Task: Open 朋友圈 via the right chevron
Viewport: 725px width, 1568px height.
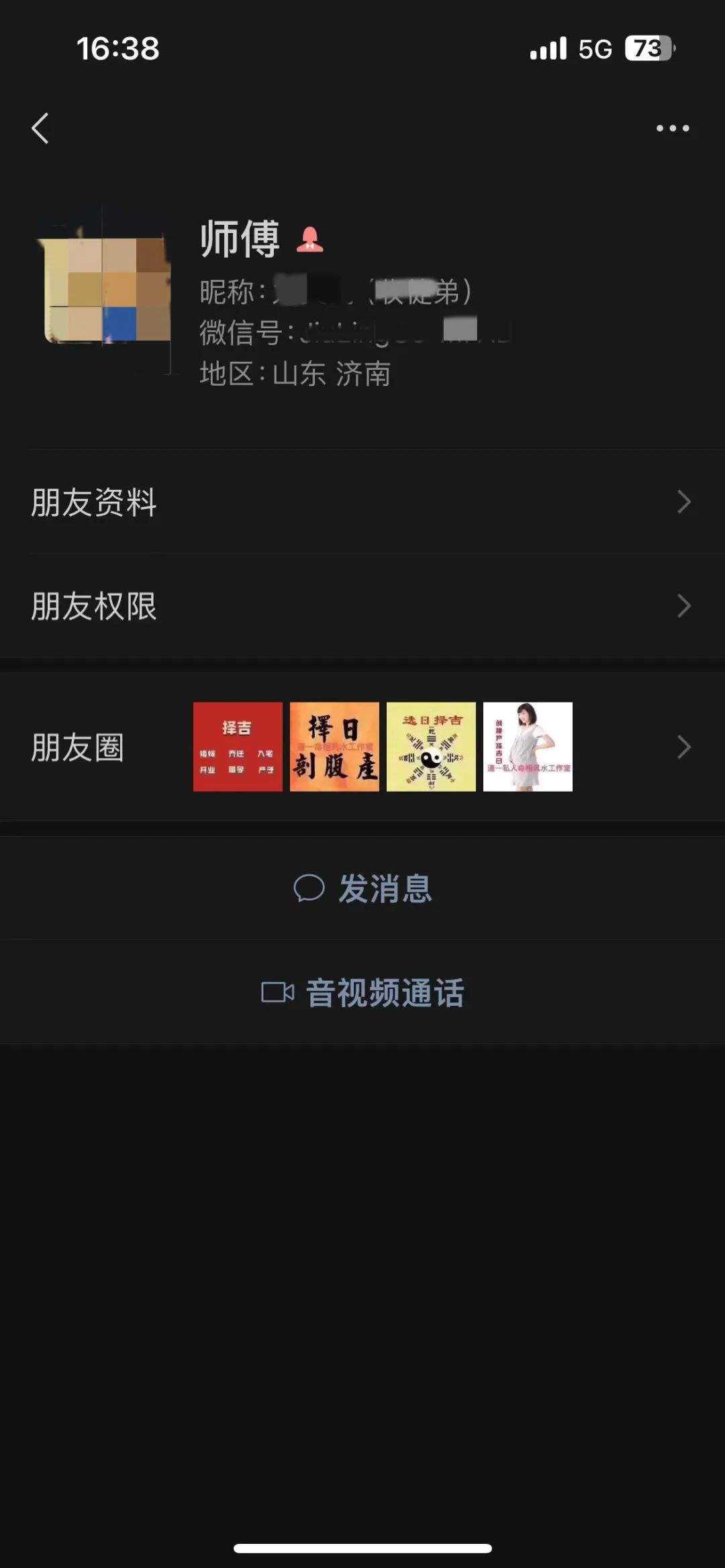Action: [683, 746]
